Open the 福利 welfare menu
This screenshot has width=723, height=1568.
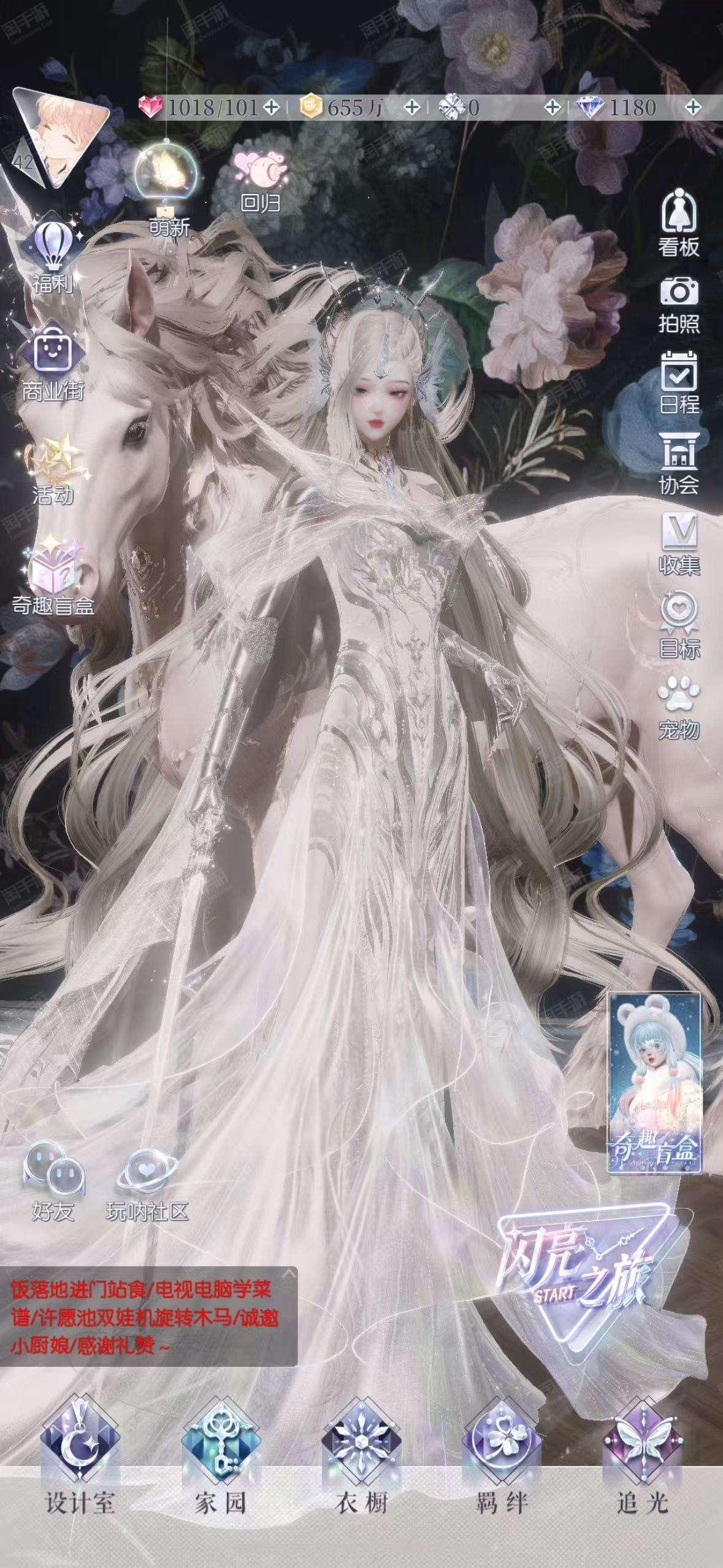pyautogui.click(x=52, y=256)
